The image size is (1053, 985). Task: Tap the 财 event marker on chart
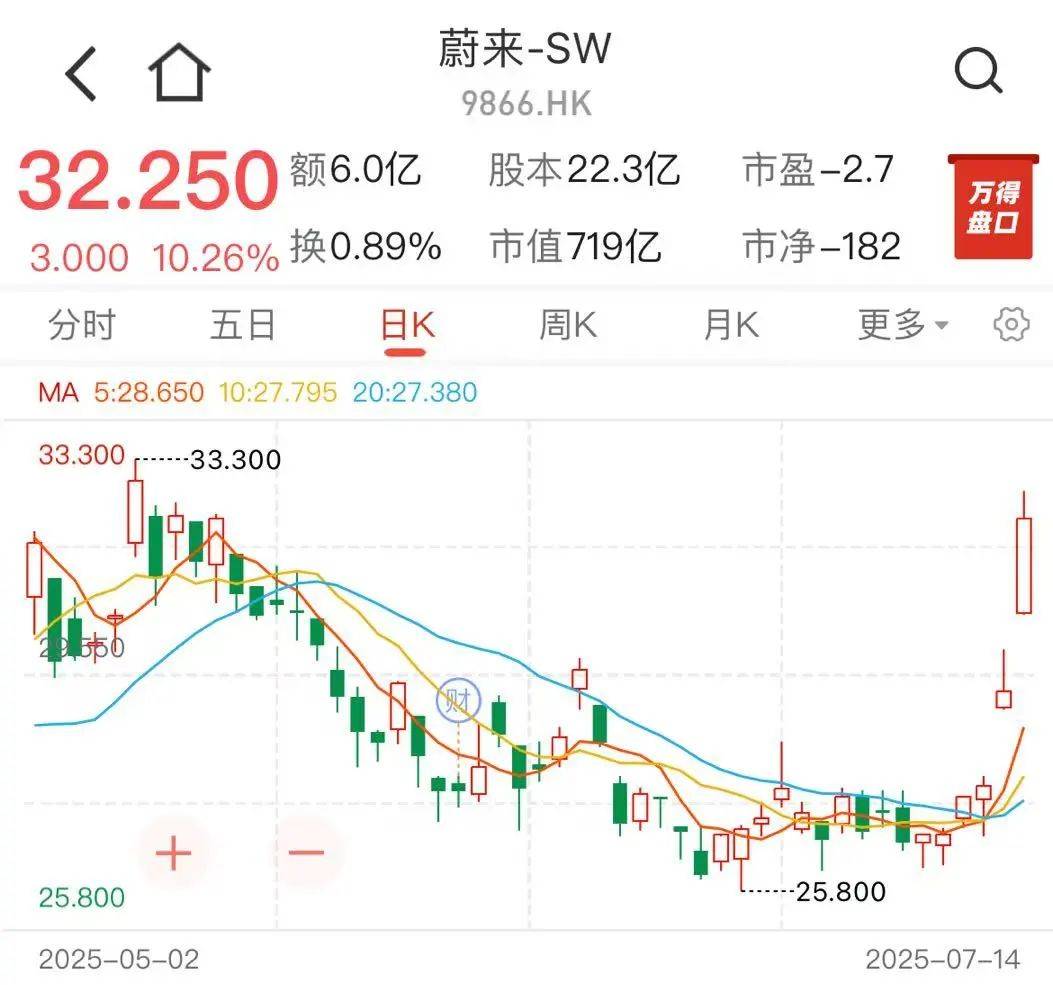pos(458,701)
